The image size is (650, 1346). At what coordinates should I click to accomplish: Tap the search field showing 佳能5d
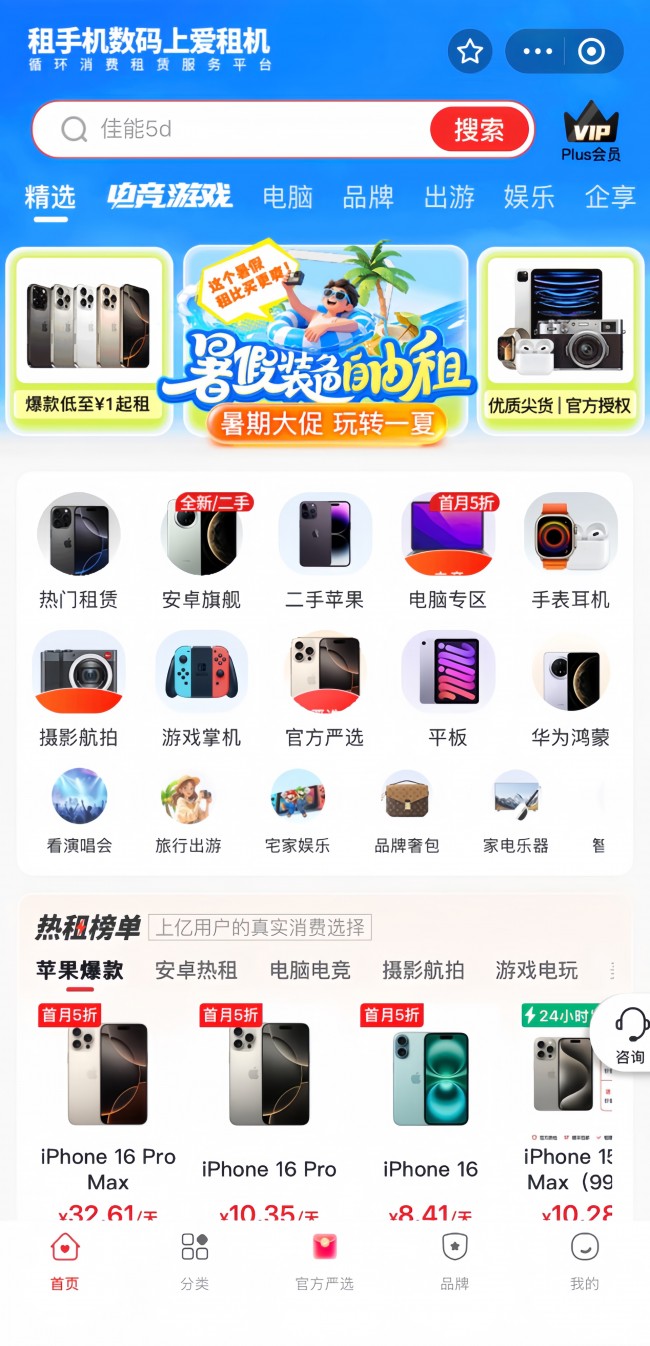tap(240, 129)
